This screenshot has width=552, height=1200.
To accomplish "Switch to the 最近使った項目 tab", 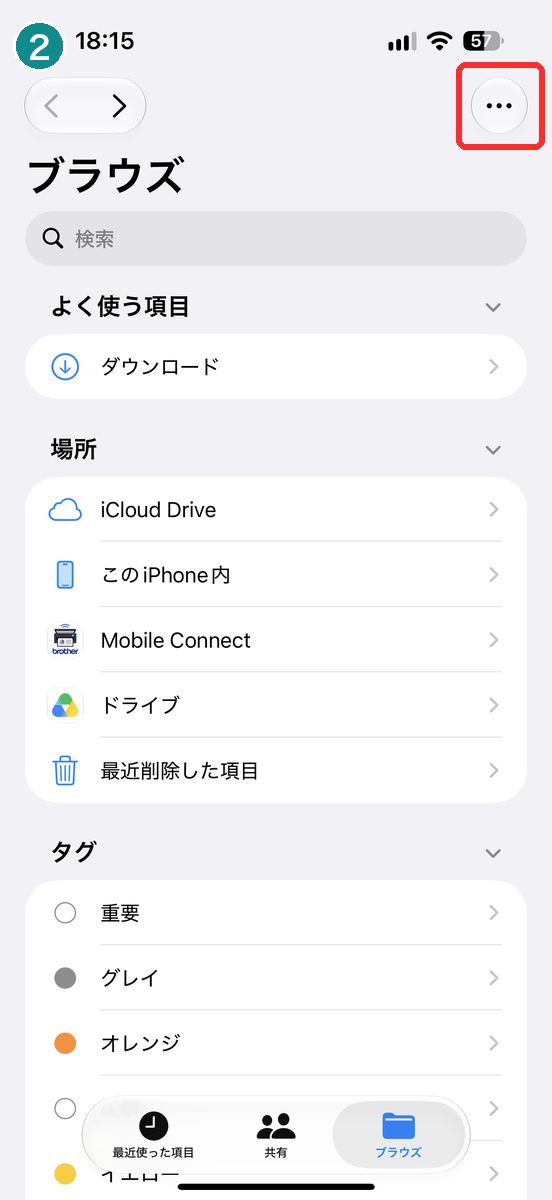I will [153, 1134].
